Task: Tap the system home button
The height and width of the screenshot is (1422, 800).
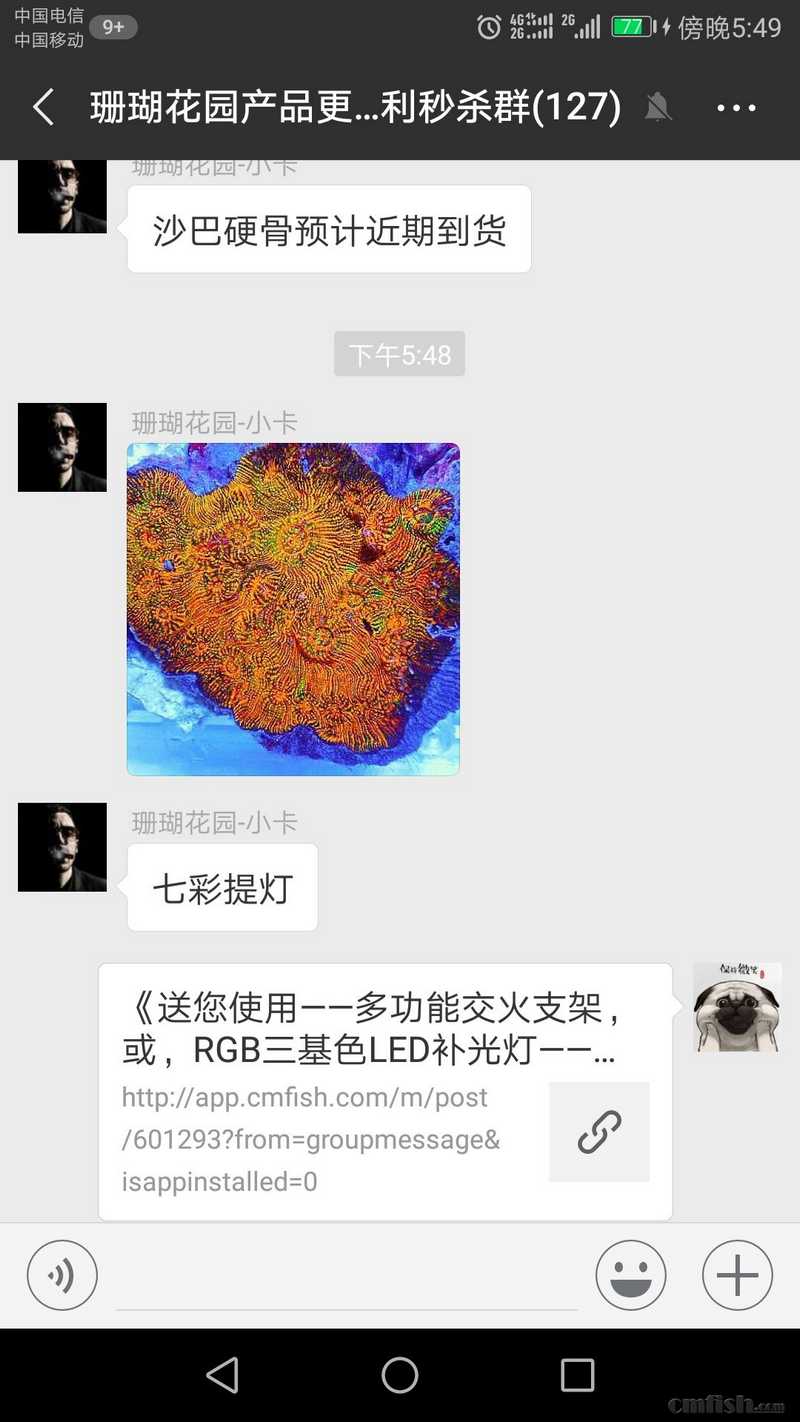Action: point(400,1375)
